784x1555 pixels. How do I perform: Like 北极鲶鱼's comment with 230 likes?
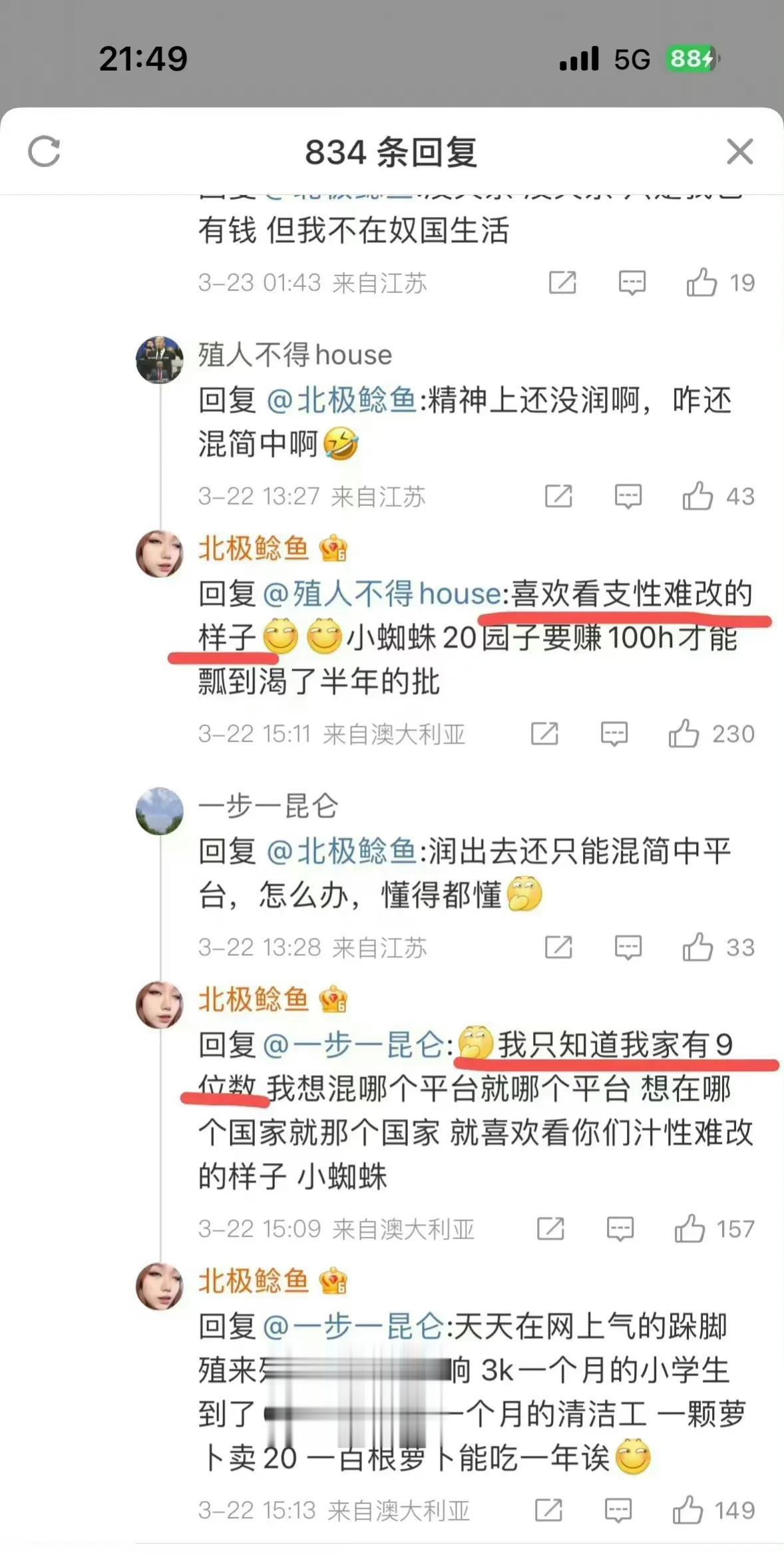684,734
